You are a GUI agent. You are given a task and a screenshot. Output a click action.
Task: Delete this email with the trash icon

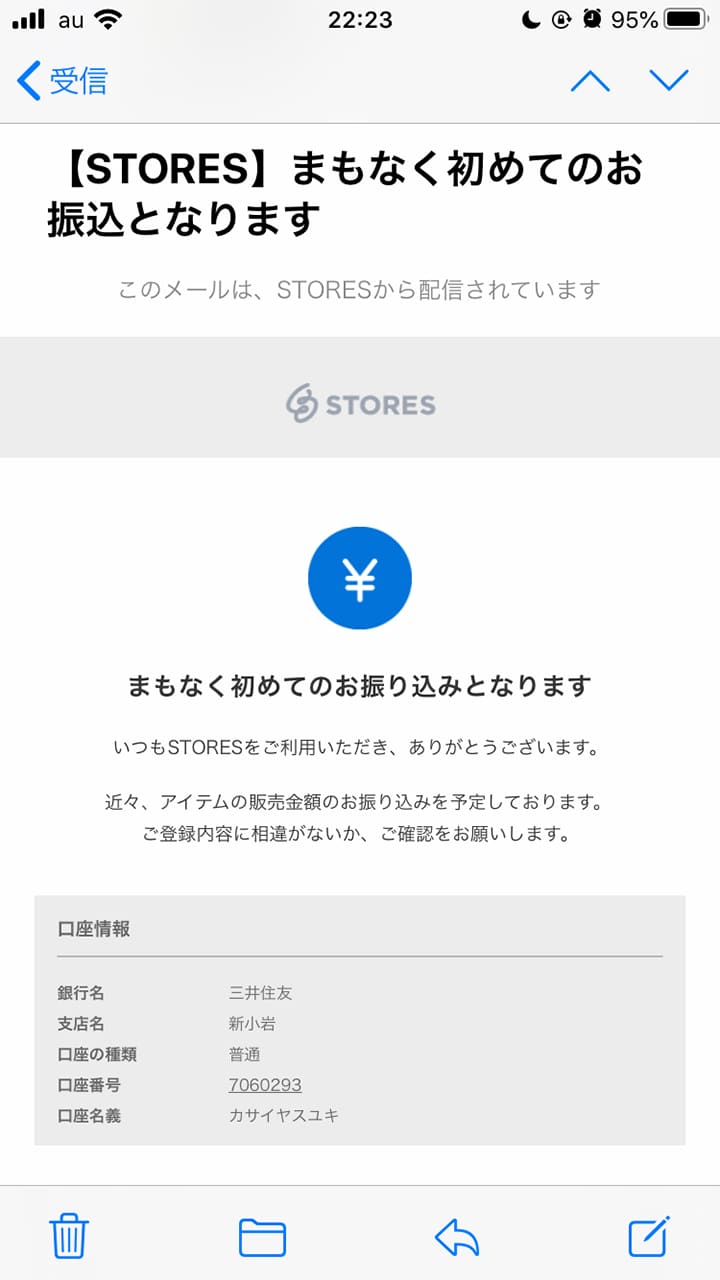[69, 1238]
